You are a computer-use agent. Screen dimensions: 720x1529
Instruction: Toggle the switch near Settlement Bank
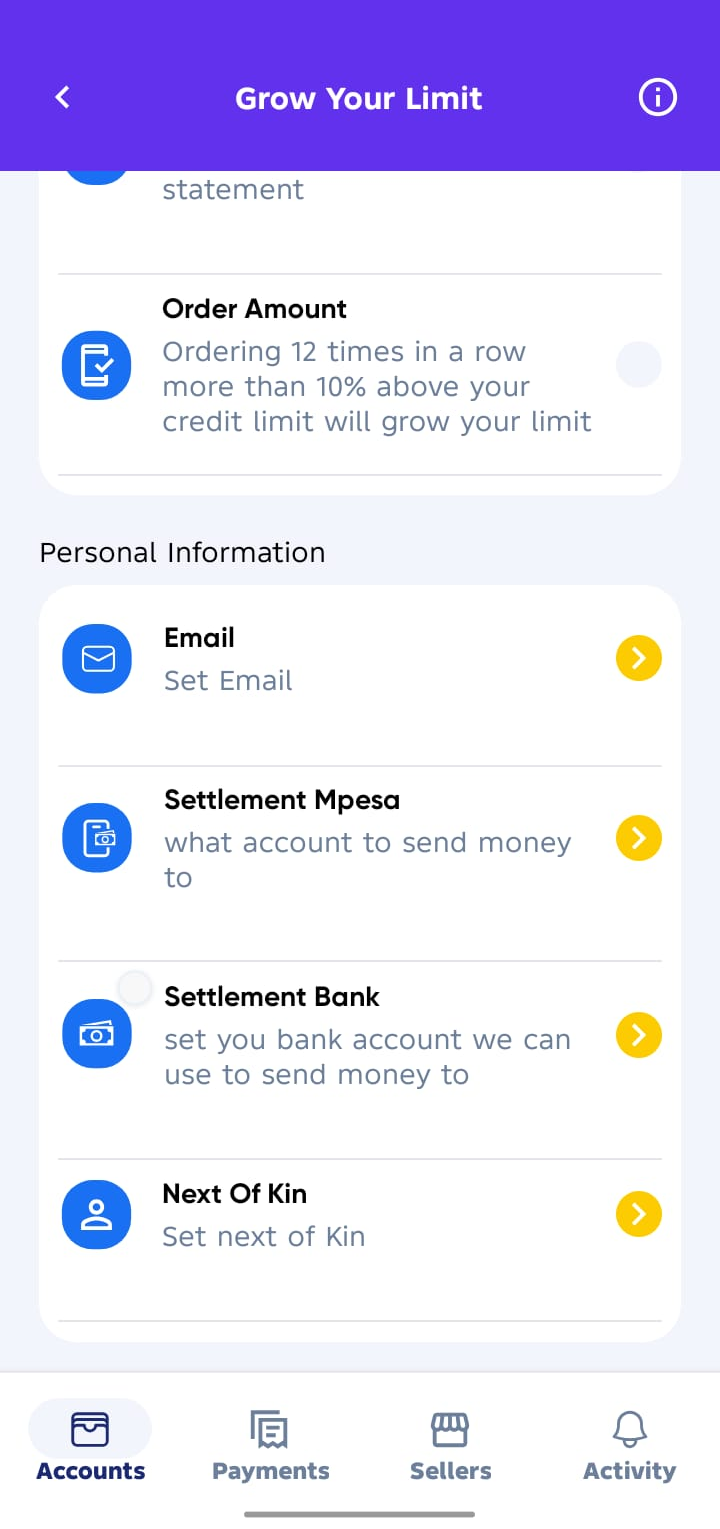pyautogui.click(x=134, y=988)
